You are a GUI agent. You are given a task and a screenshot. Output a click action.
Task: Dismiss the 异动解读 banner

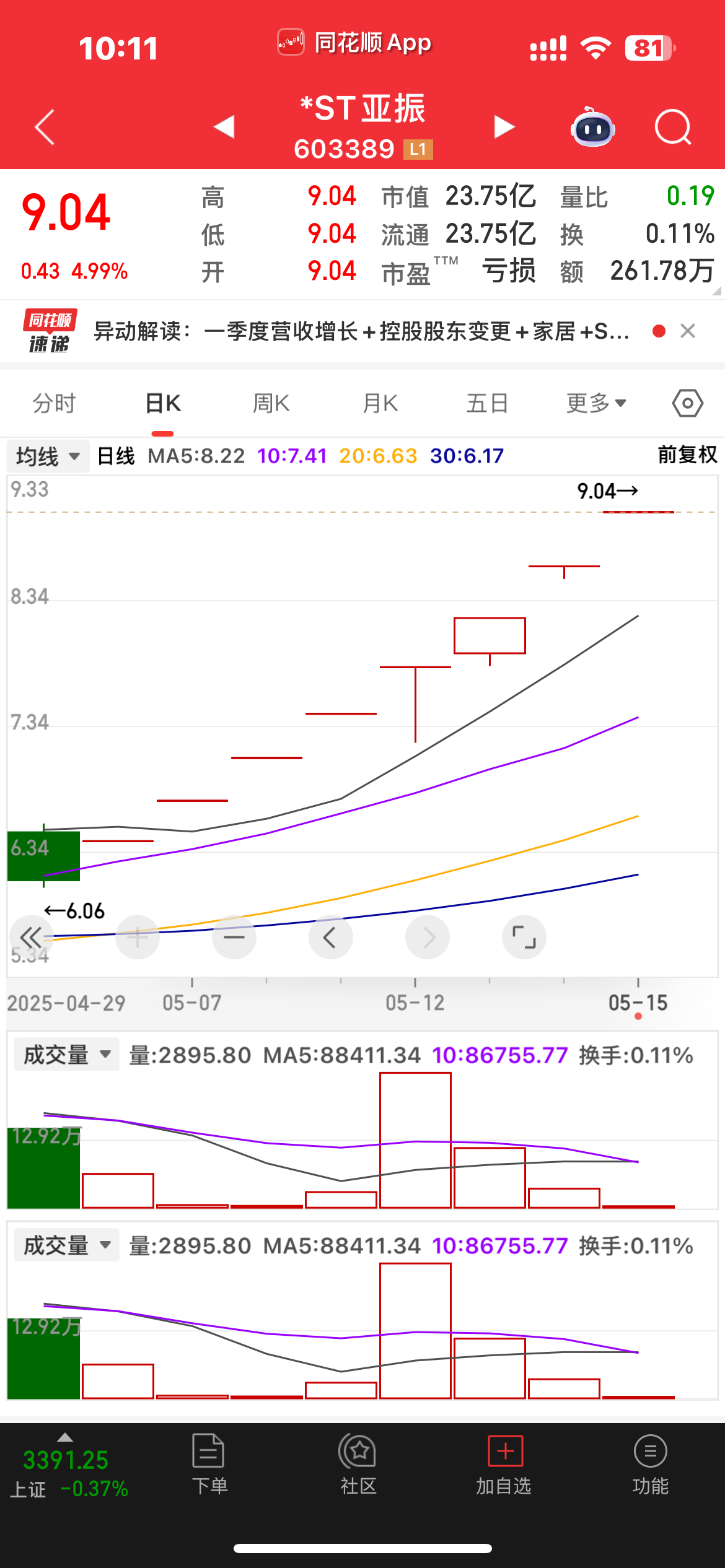pyautogui.click(x=687, y=331)
